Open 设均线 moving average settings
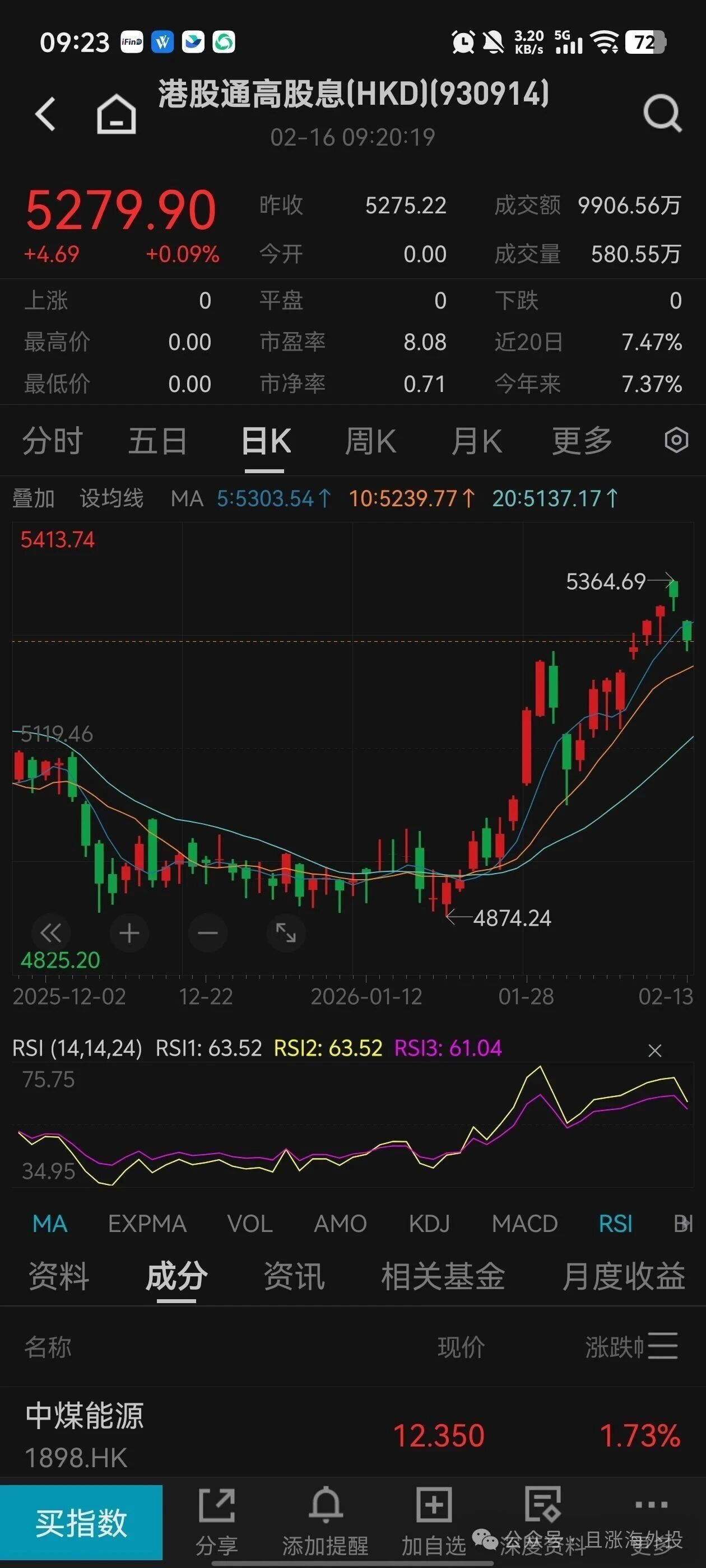 tap(112, 498)
